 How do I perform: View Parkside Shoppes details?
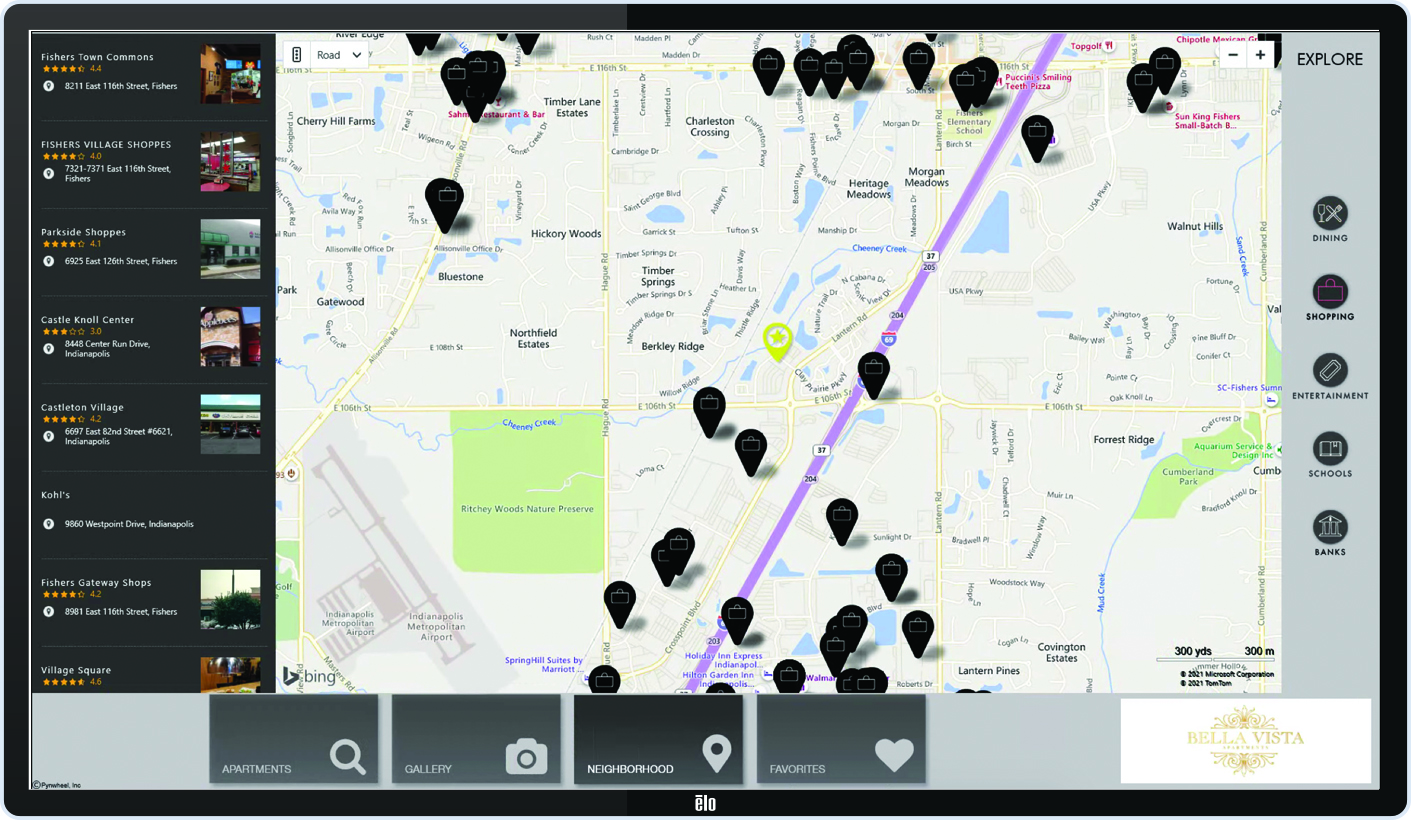[x=150, y=247]
